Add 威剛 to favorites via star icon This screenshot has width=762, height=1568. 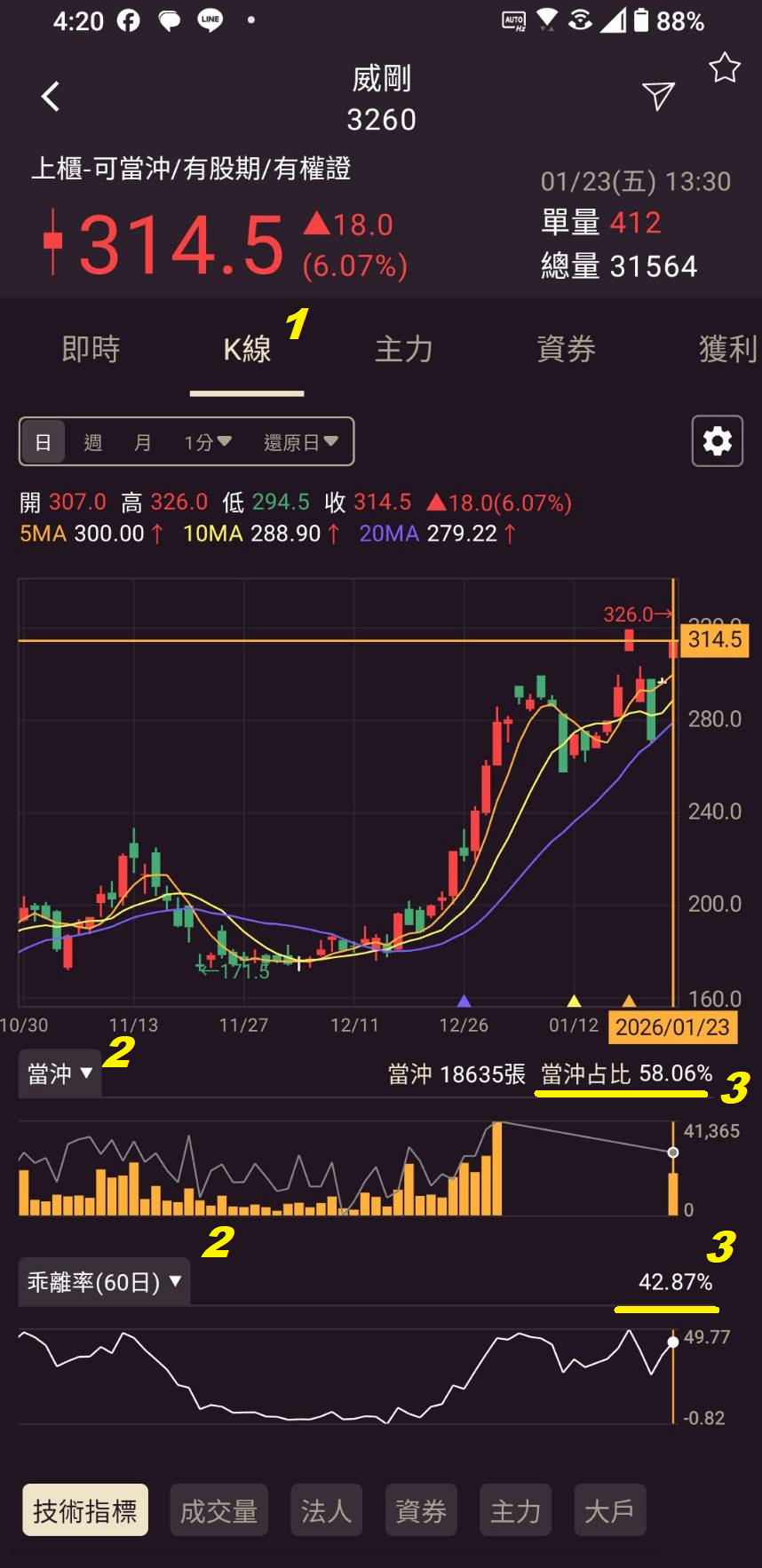coord(724,67)
